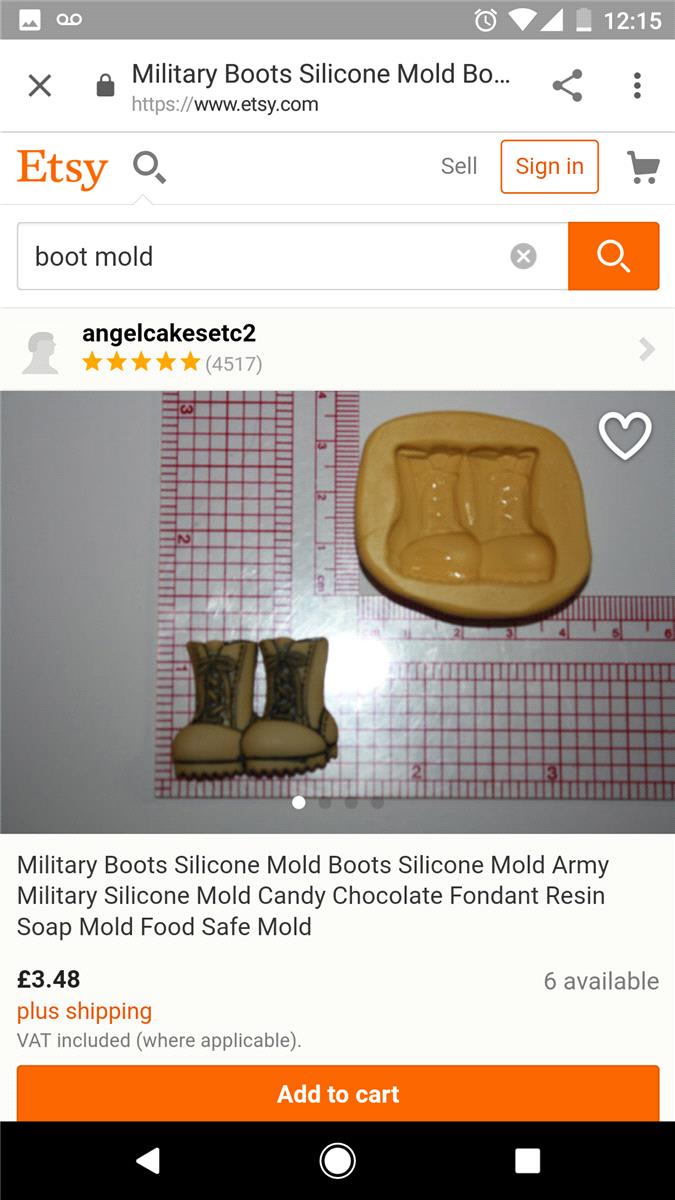
Task: Open the military boots mold photo
Action: point(337,612)
